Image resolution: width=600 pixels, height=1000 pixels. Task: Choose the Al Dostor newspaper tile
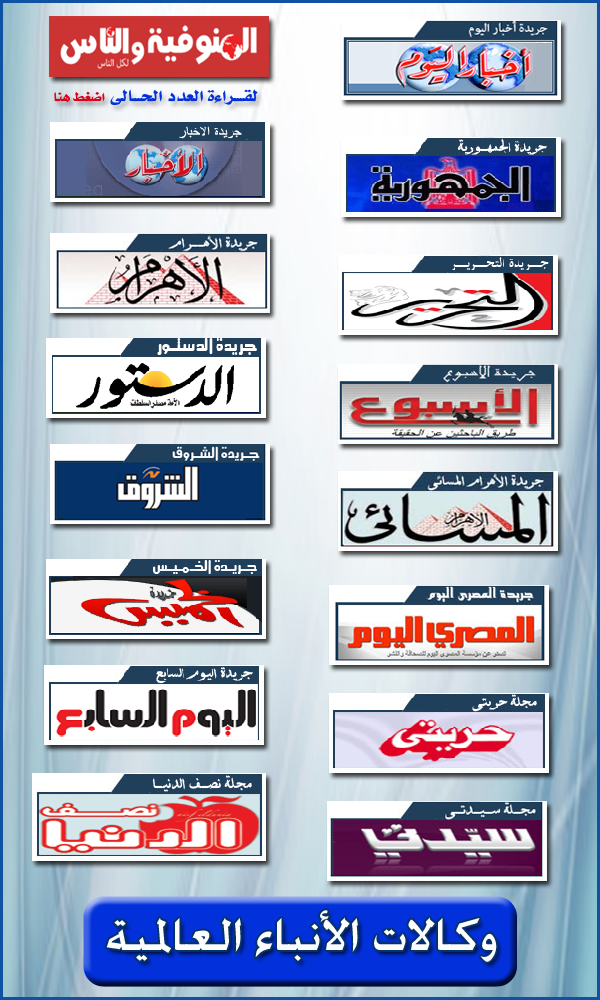(156, 384)
